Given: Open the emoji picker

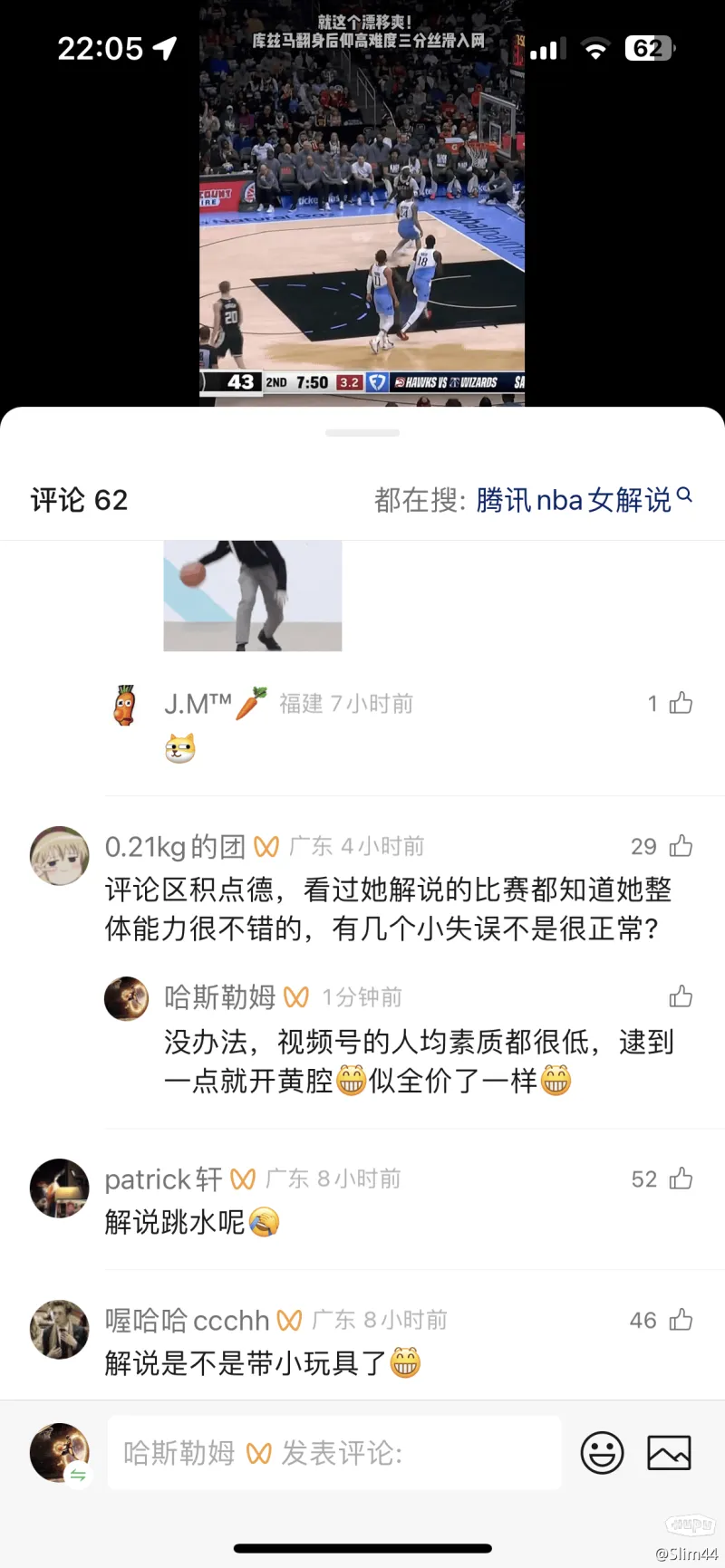Looking at the screenshot, I should coord(602,1453).
